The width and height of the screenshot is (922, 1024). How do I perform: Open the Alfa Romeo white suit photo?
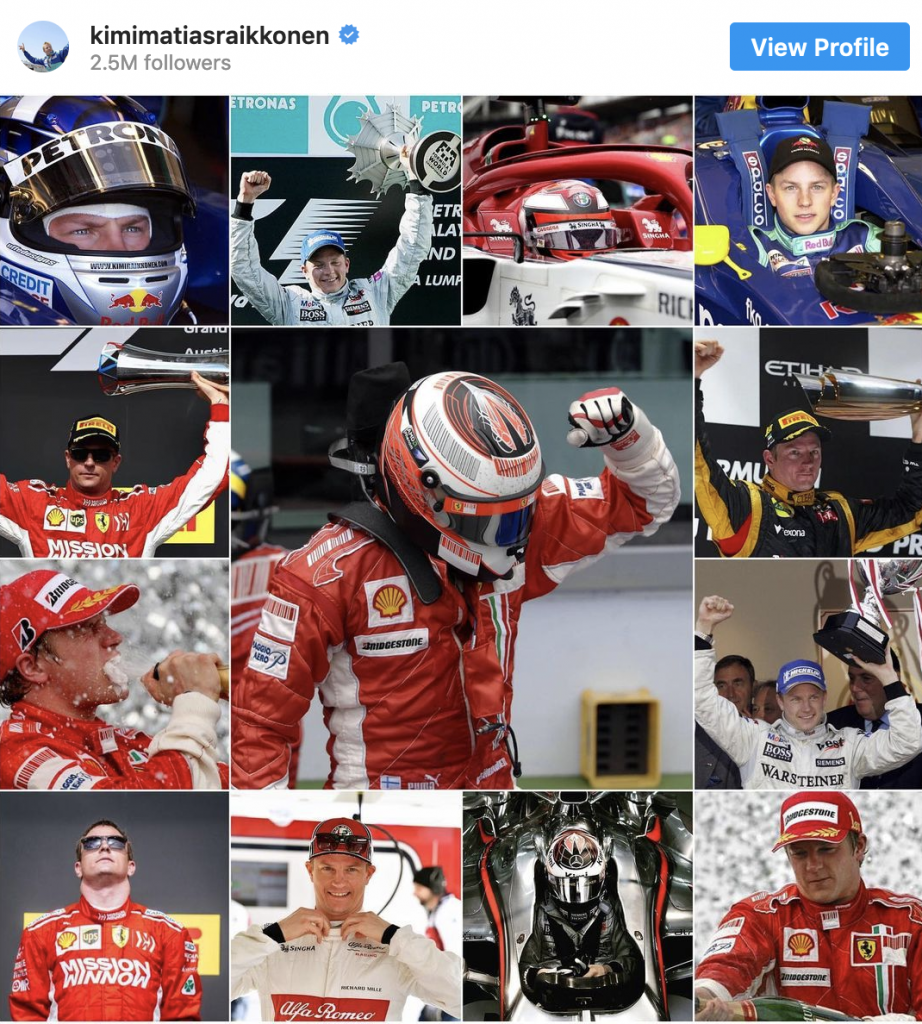(346, 906)
